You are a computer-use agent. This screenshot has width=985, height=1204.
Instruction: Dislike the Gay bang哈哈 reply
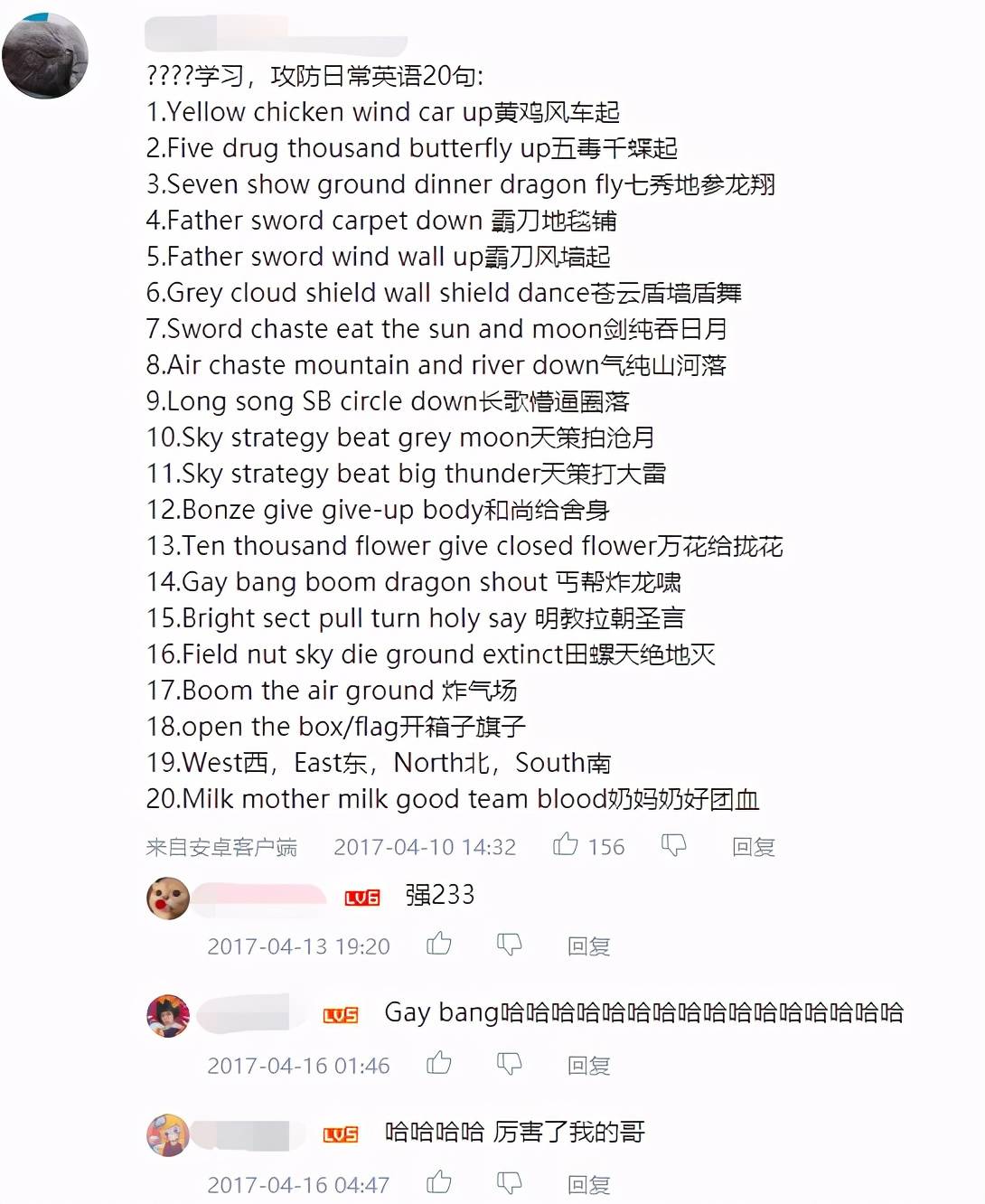(510, 1065)
